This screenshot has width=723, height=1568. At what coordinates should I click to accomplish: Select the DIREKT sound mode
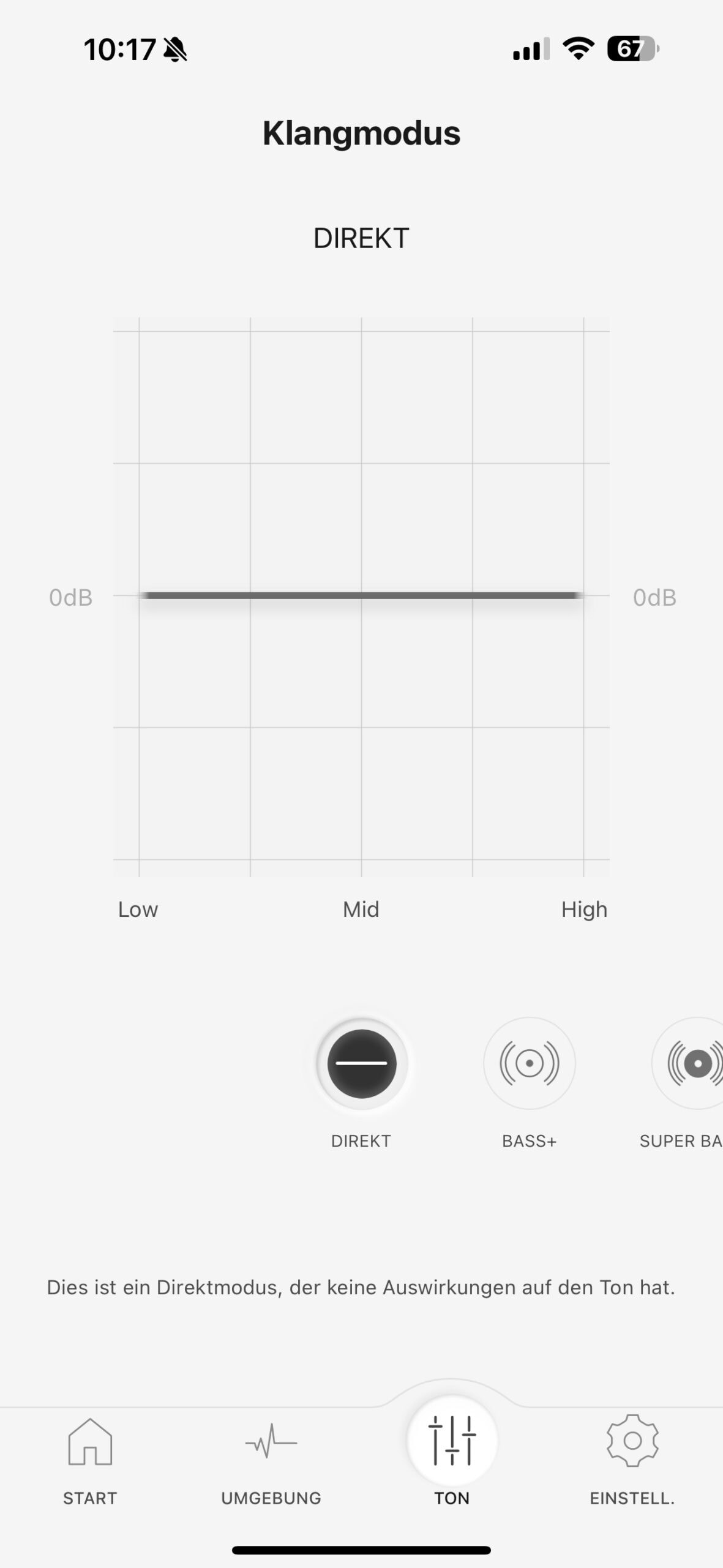coord(361,1063)
